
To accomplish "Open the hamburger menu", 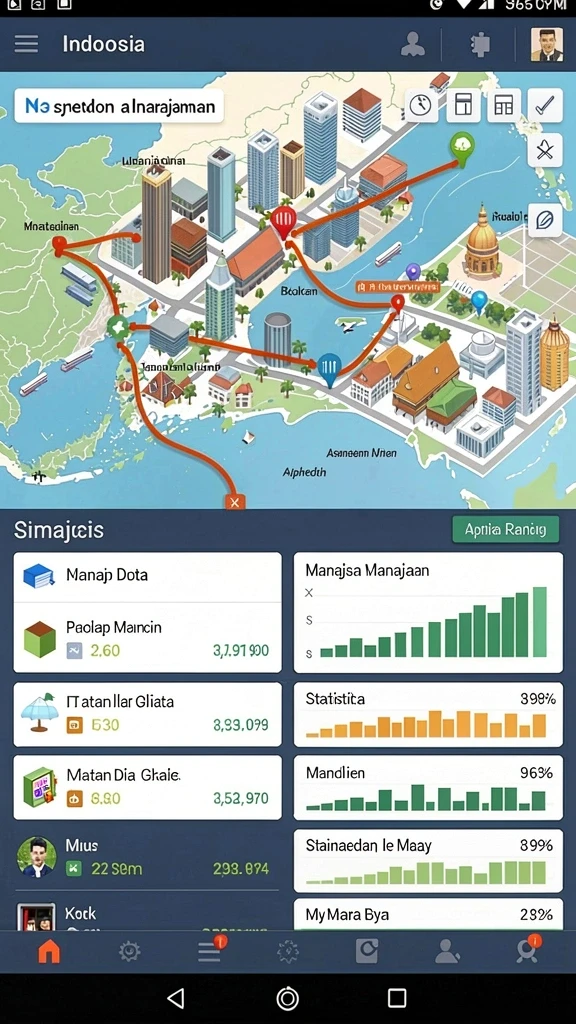I will 26,44.
